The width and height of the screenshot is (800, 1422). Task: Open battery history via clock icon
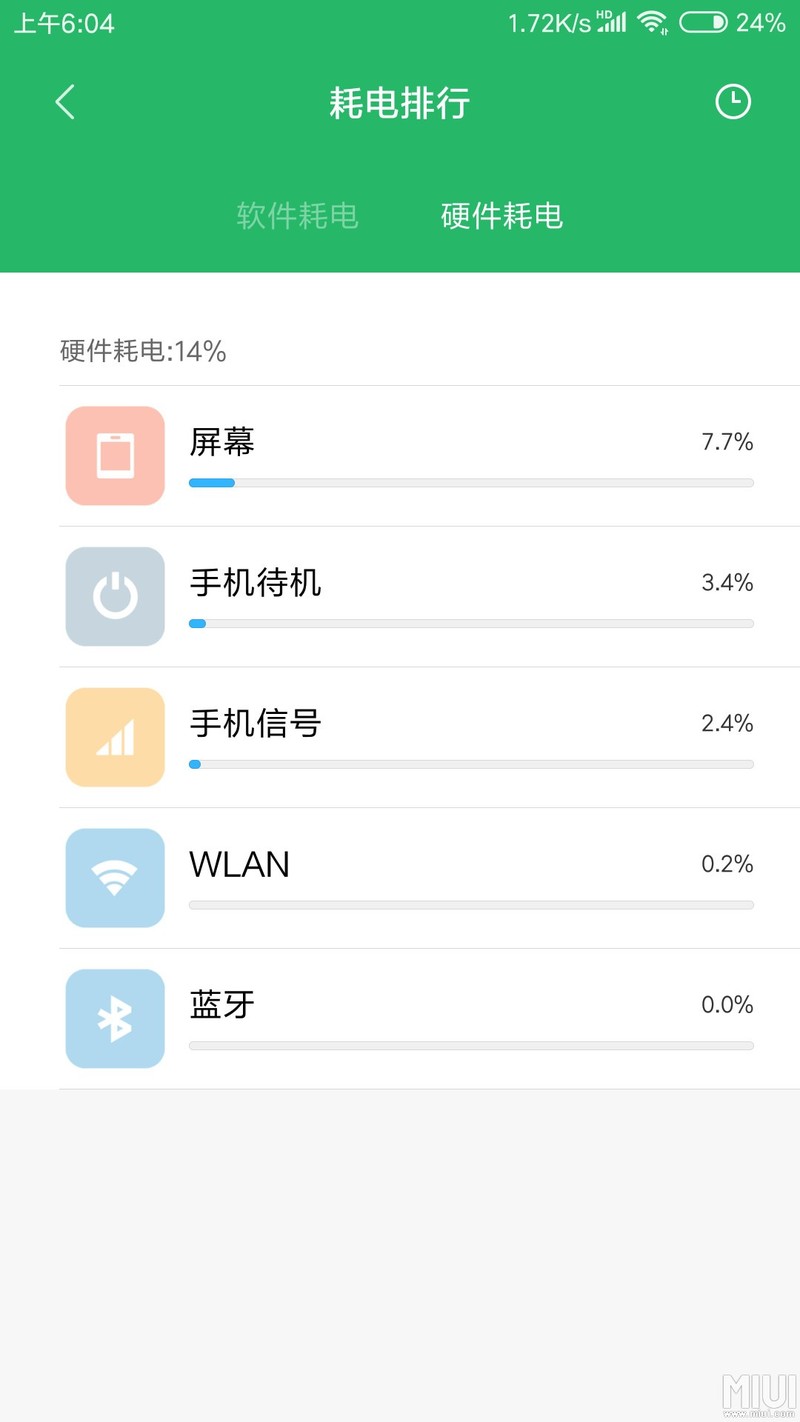[733, 102]
